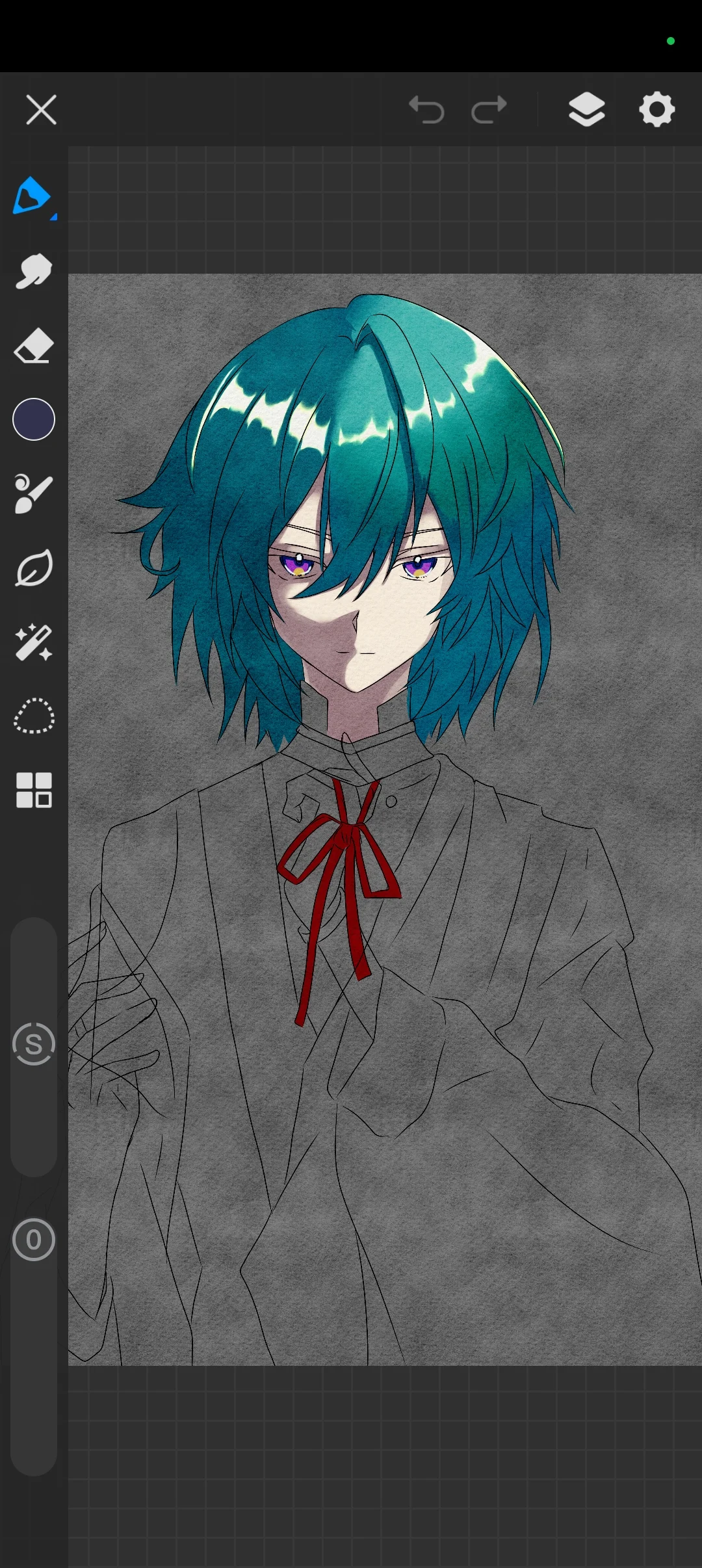702x1568 pixels.
Task: Open the paintbrush fill tool
Action: [x=33, y=494]
